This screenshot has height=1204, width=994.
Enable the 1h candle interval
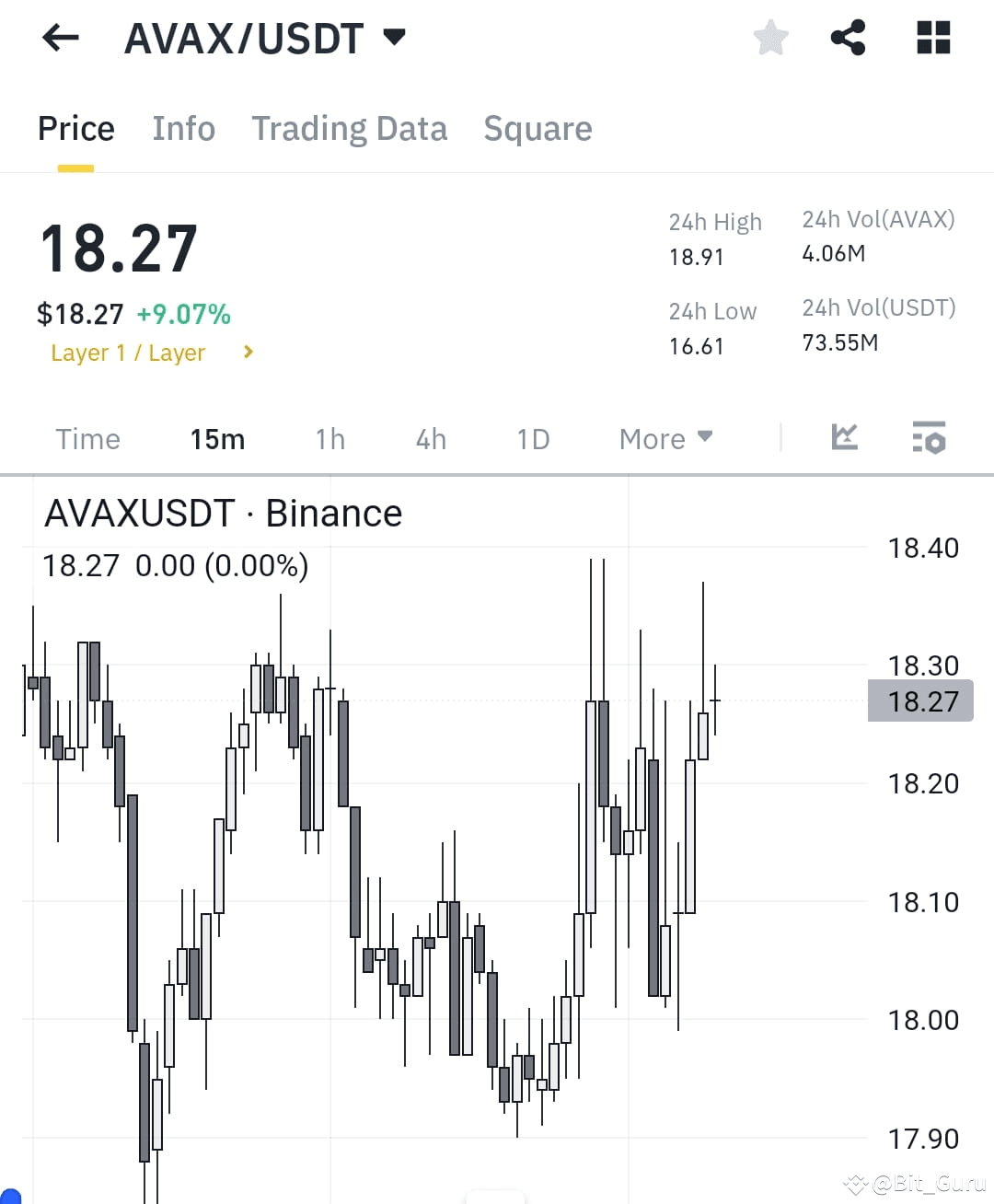[329, 439]
